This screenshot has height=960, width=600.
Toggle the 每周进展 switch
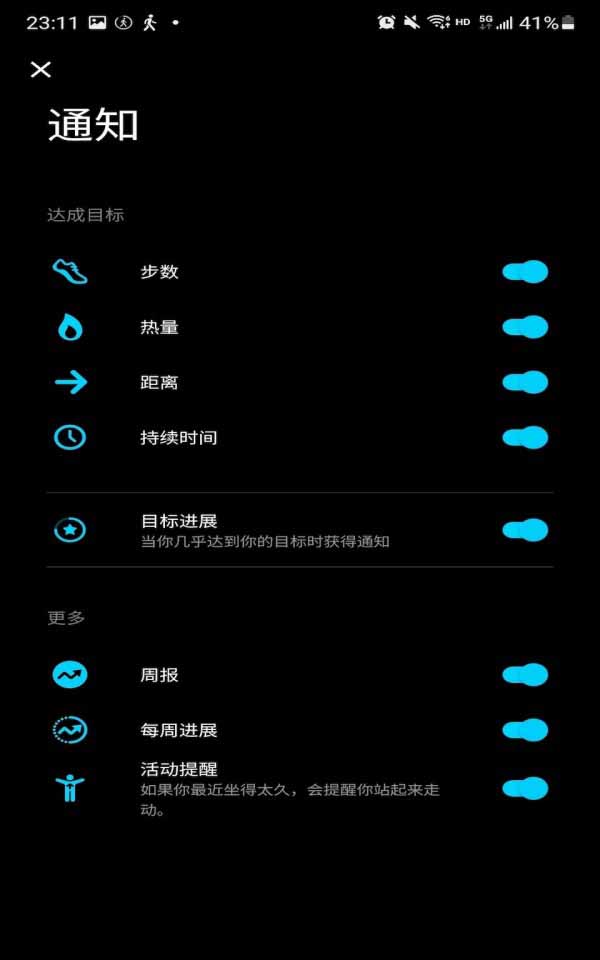click(x=525, y=730)
